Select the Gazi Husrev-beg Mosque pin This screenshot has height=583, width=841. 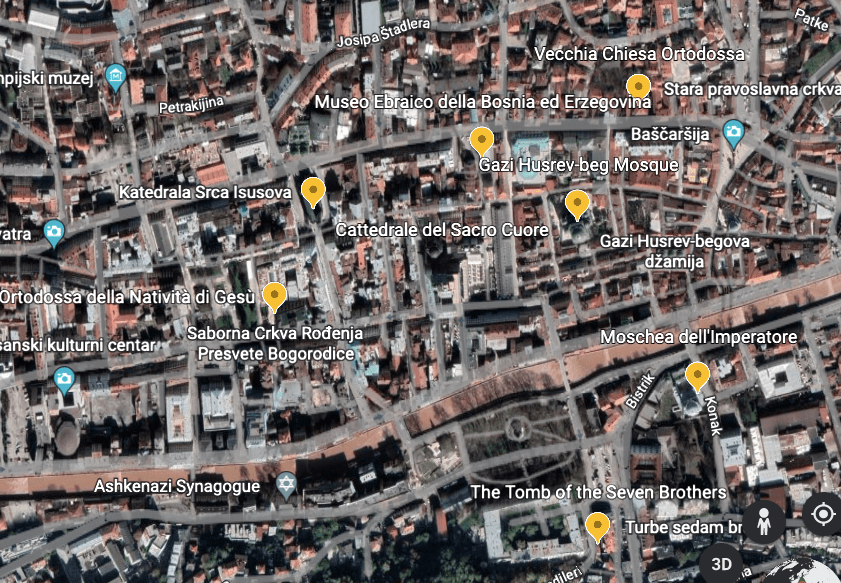click(x=577, y=204)
